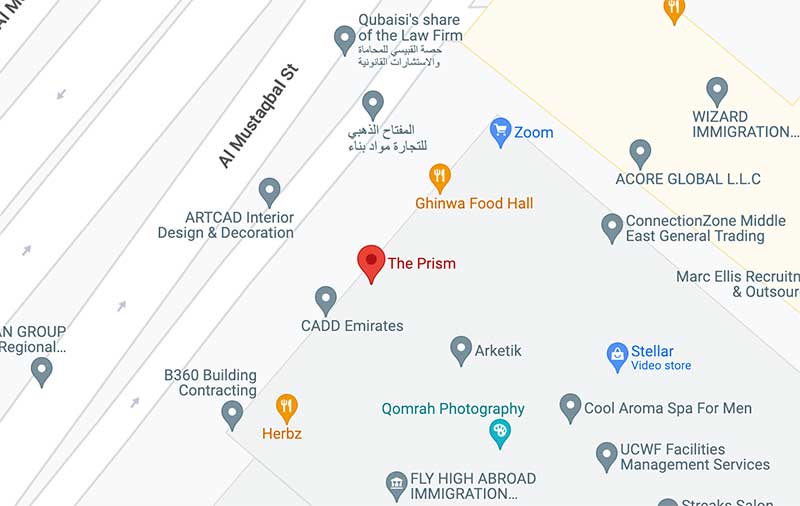The width and height of the screenshot is (800, 506).
Task: Tap Qomrah Photography marker
Action: click(x=500, y=432)
